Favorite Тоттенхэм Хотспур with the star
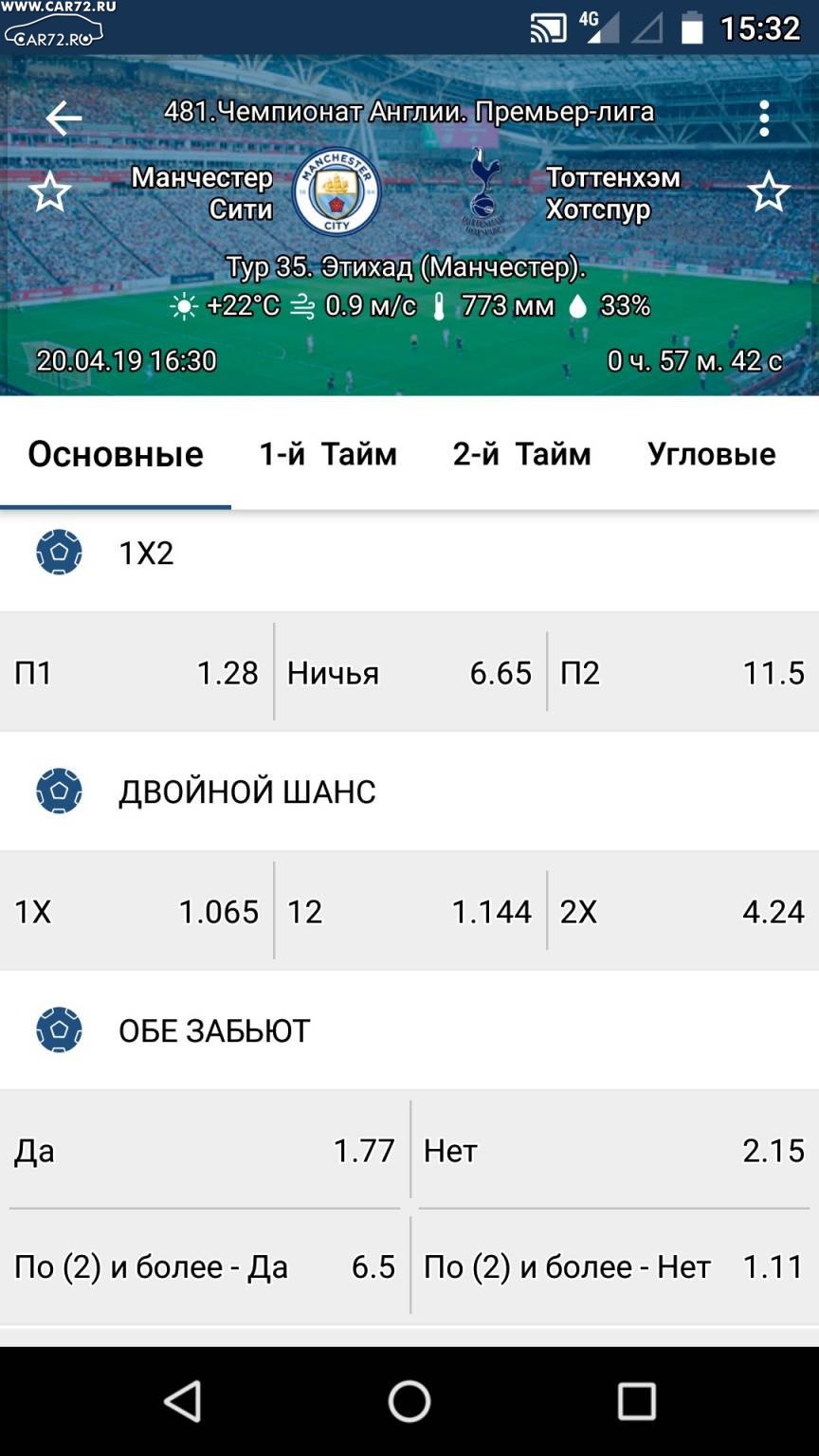 coord(769,192)
